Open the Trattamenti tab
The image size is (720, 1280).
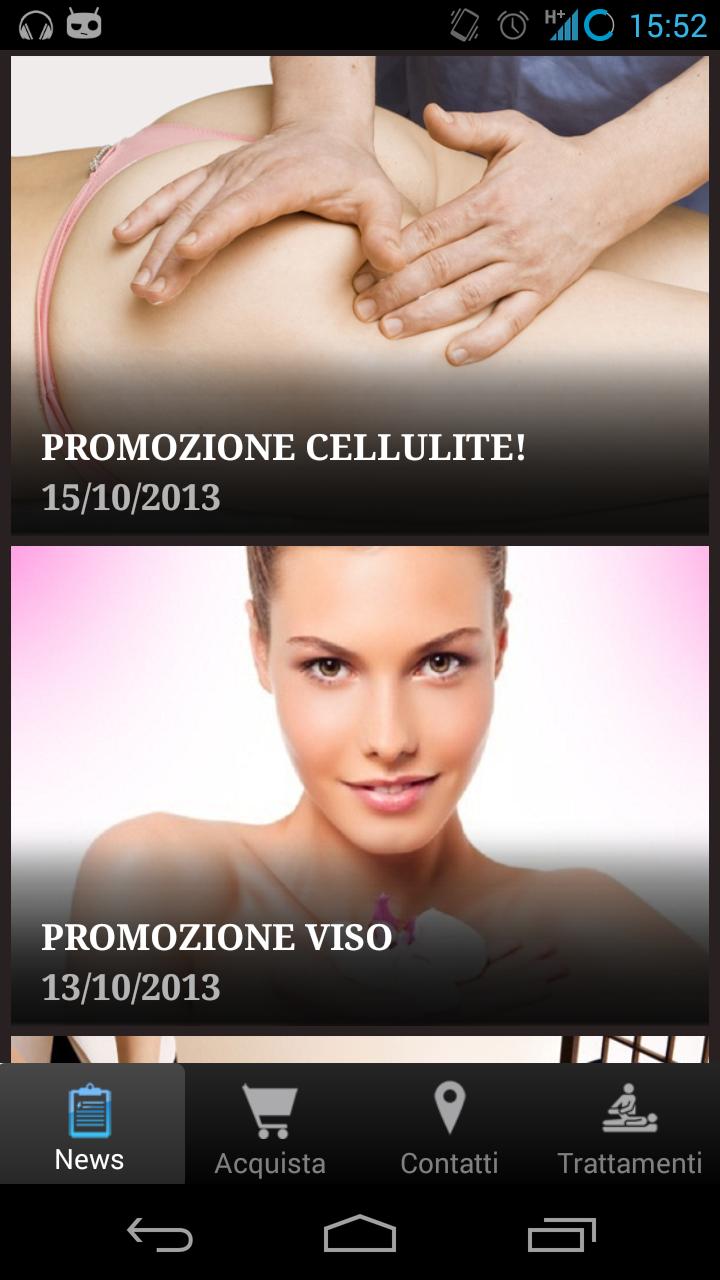tap(630, 1125)
